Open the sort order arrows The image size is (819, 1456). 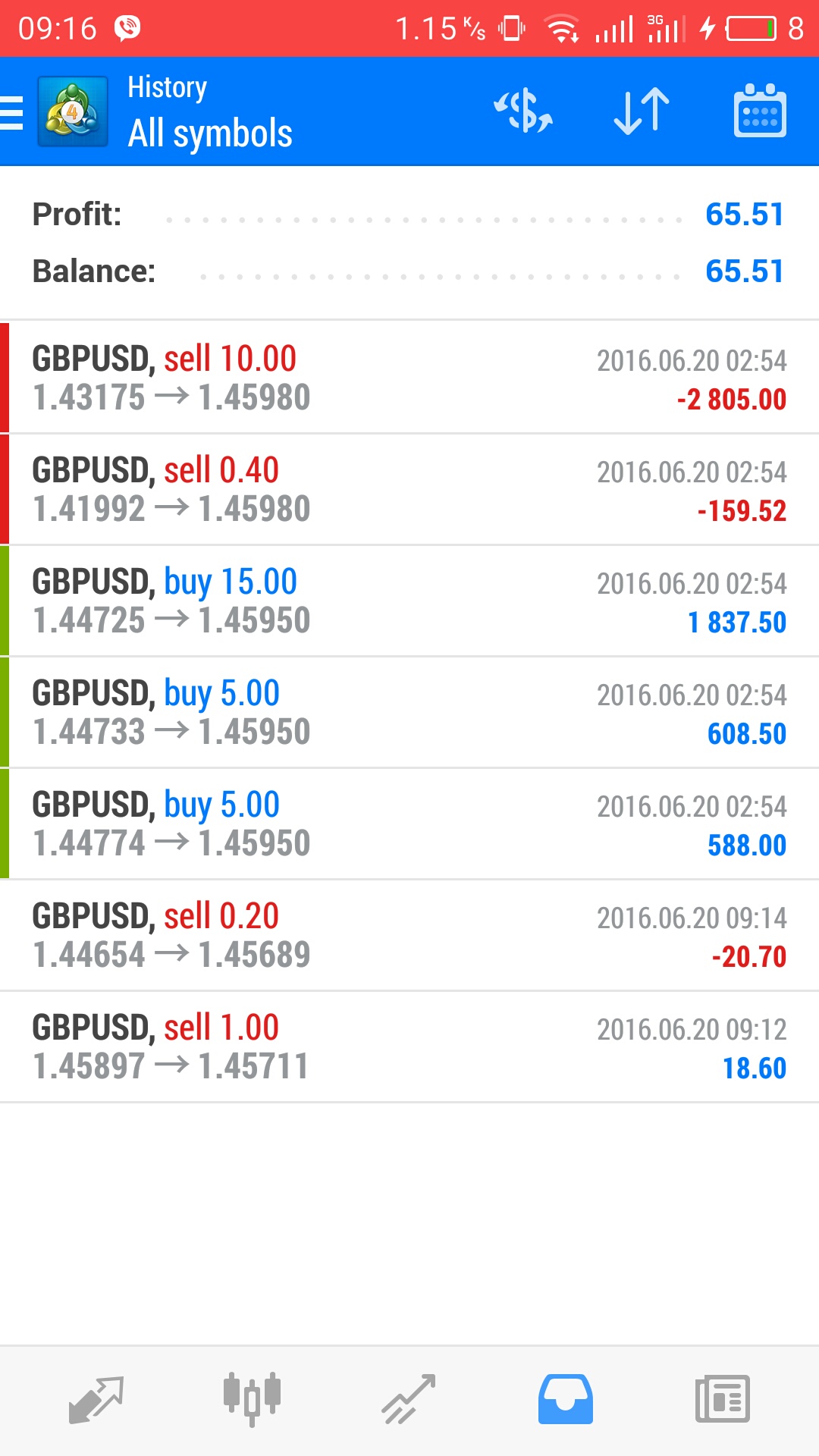pyautogui.click(x=642, y=111)
